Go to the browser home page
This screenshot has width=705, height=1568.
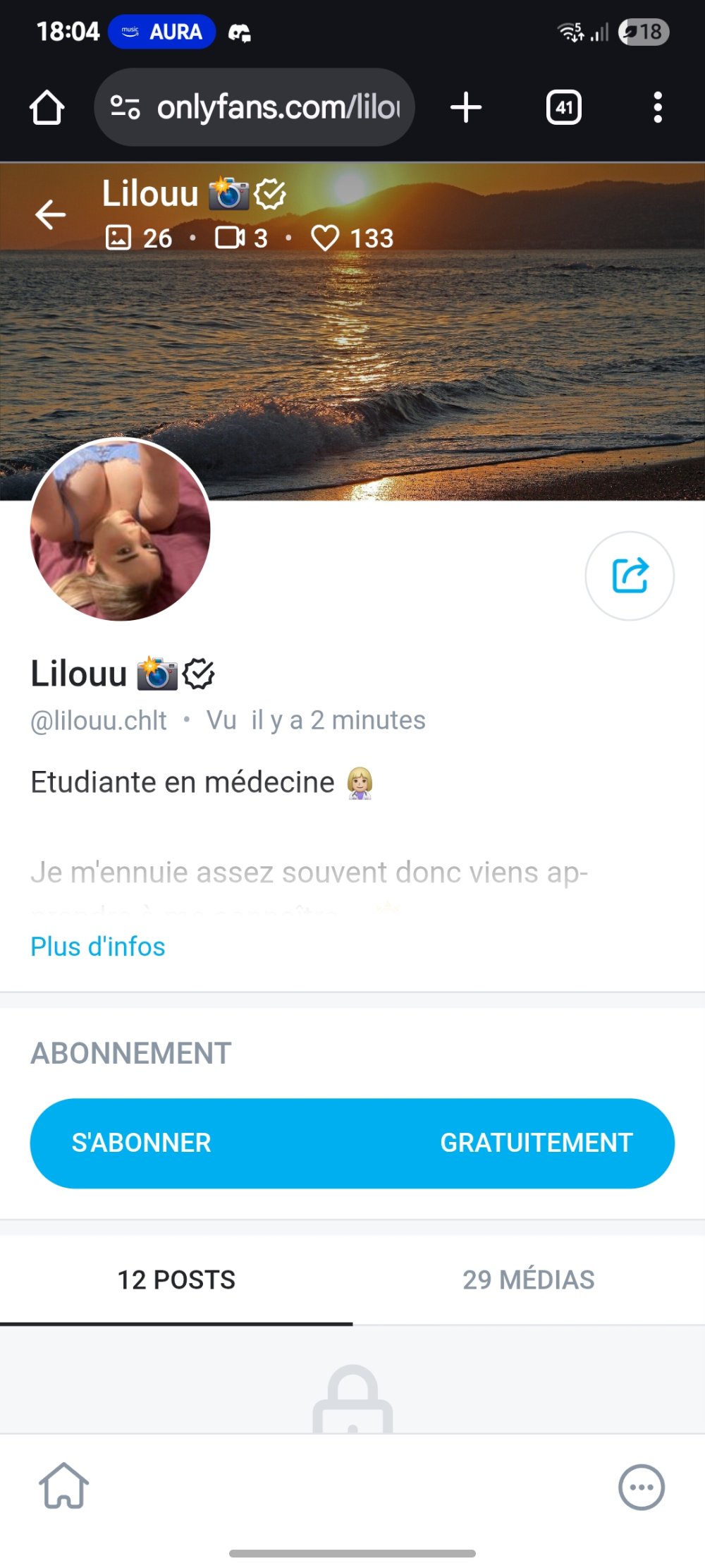[47, 108]
